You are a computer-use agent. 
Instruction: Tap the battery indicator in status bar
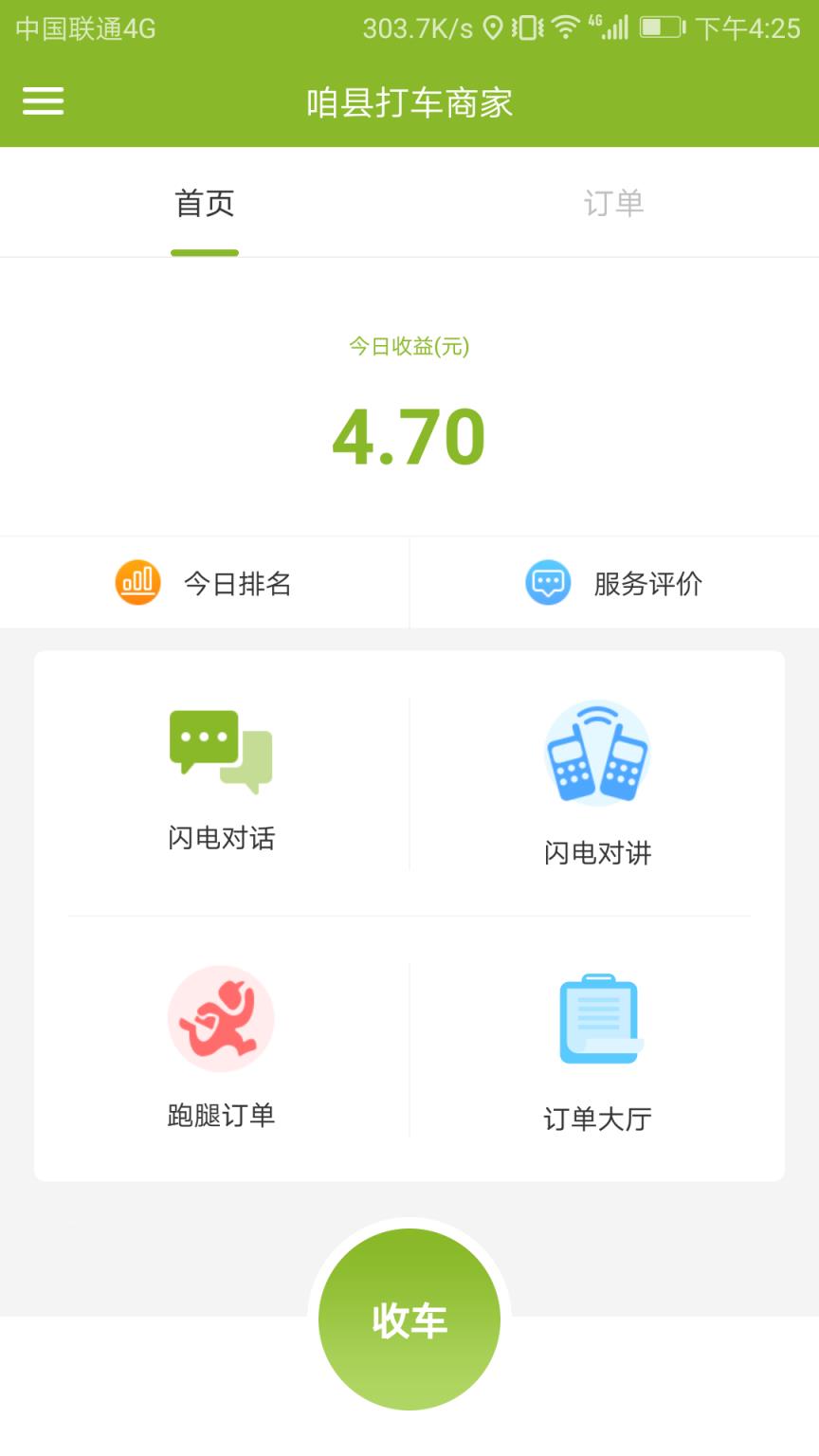658,28
